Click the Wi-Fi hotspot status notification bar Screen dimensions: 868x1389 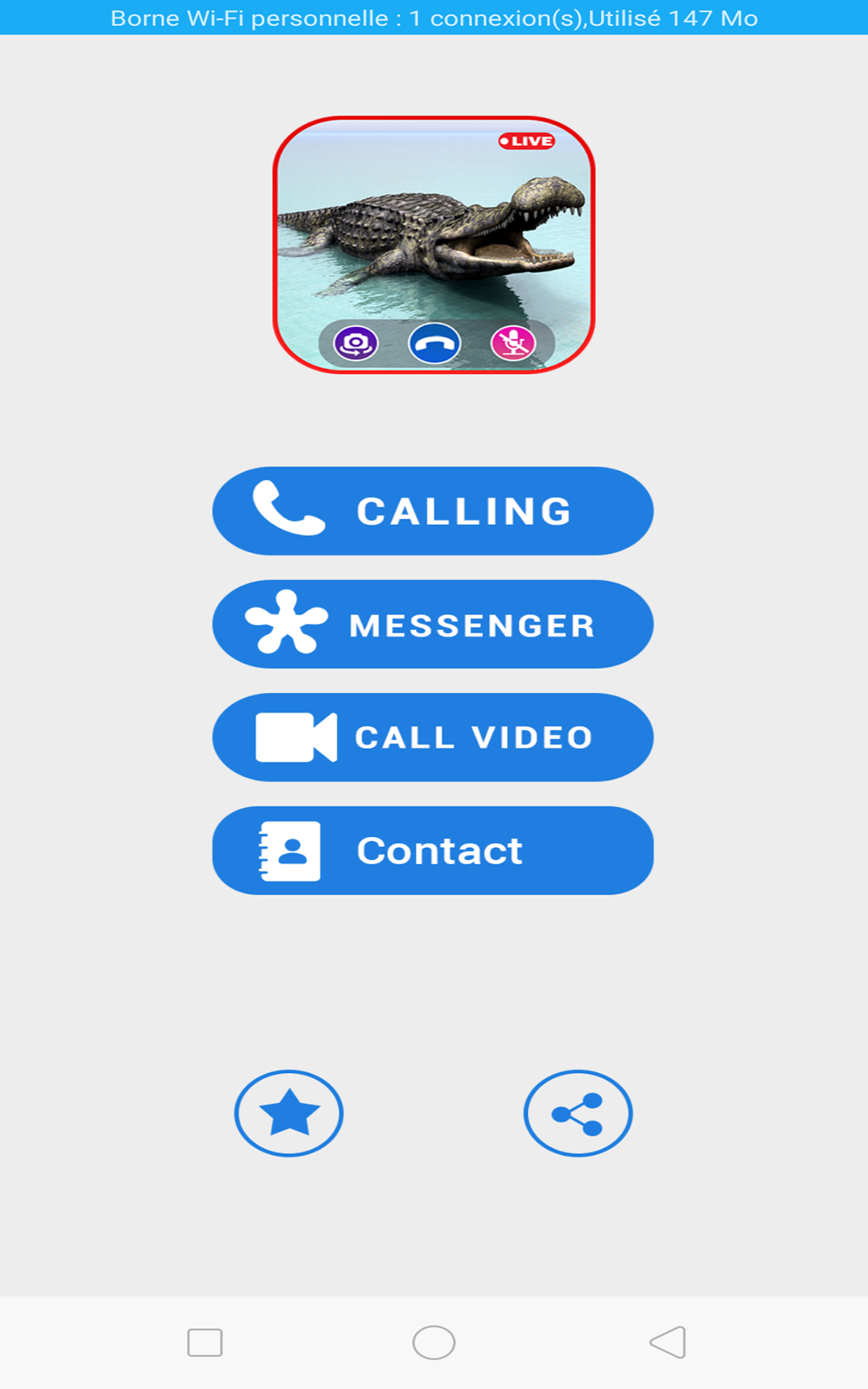coord(434,19)
